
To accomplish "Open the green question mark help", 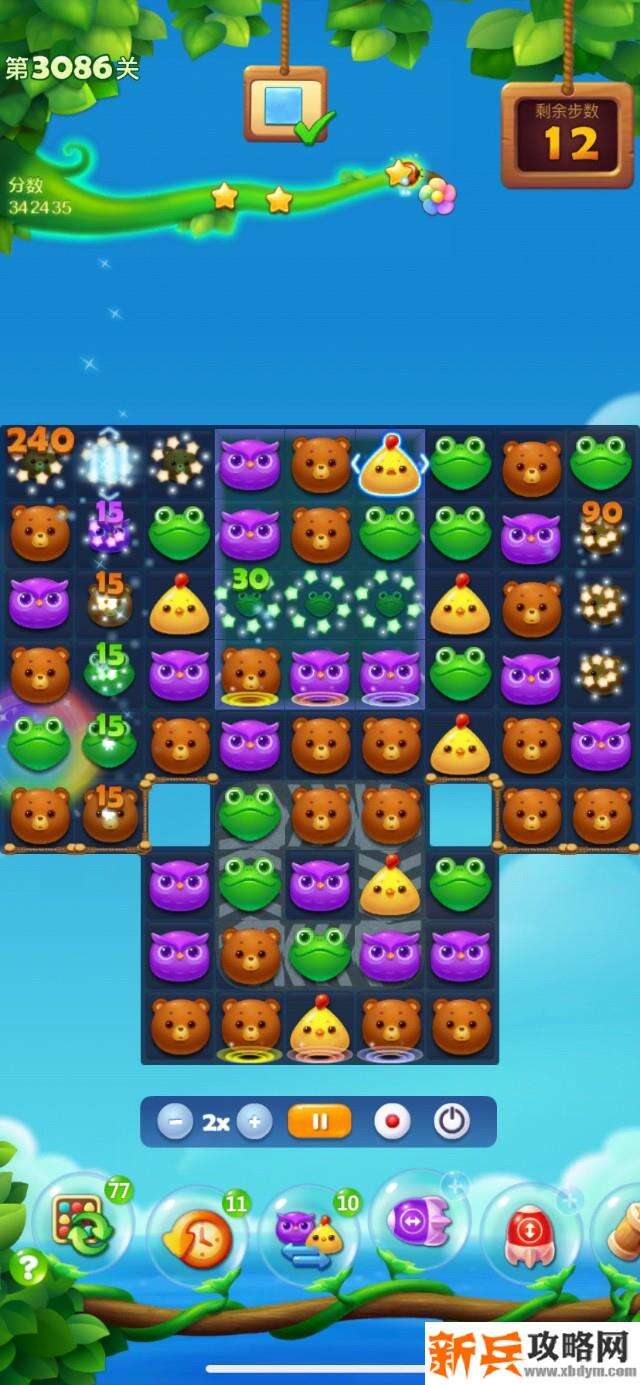I will click(28, 1268).
